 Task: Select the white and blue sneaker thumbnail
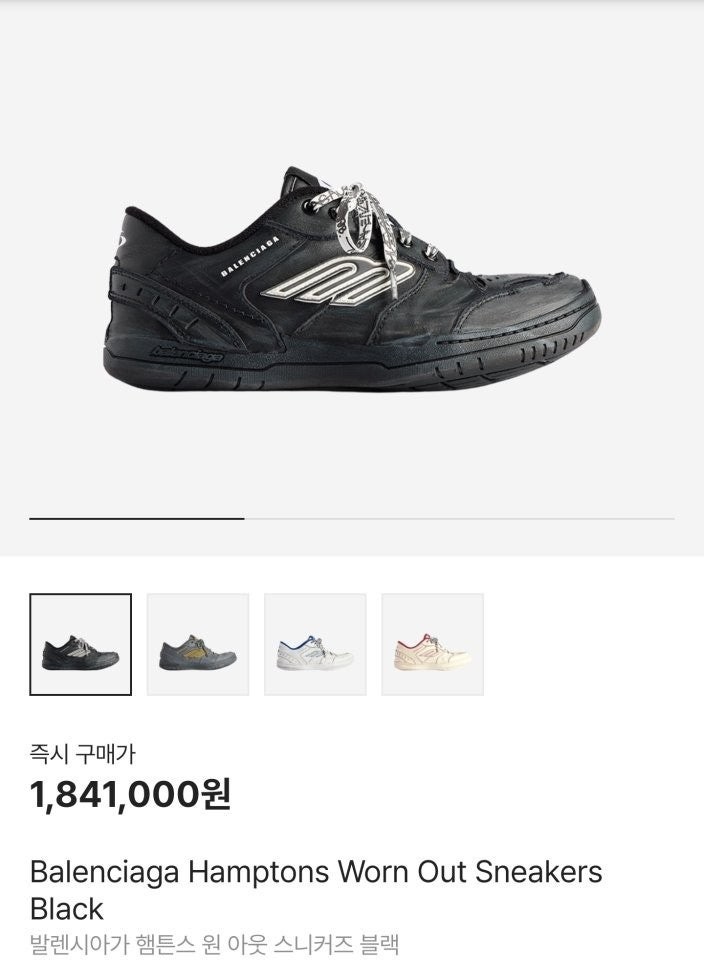coord(315,645)
